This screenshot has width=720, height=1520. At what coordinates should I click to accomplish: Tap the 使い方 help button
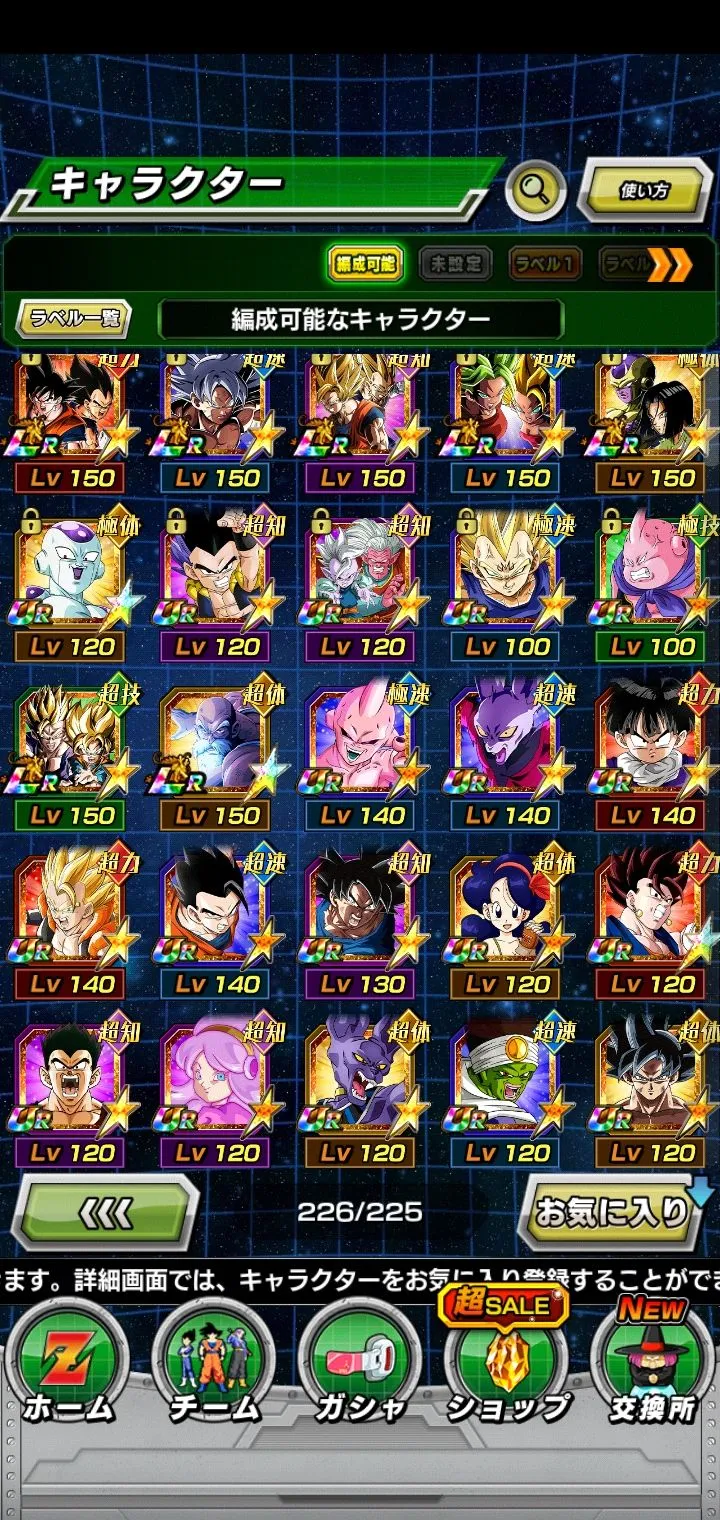[643, 189]
